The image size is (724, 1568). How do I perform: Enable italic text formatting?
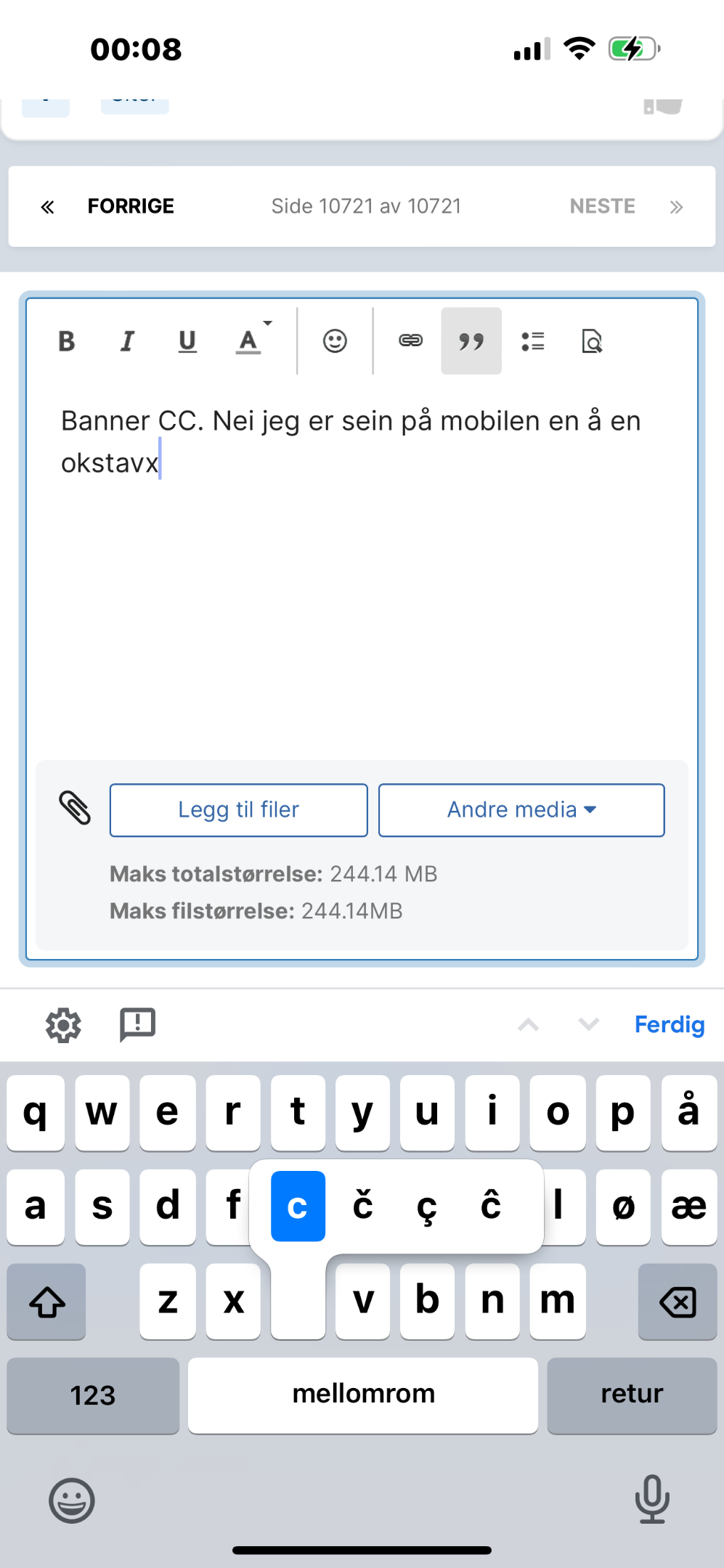click(127, 341)
